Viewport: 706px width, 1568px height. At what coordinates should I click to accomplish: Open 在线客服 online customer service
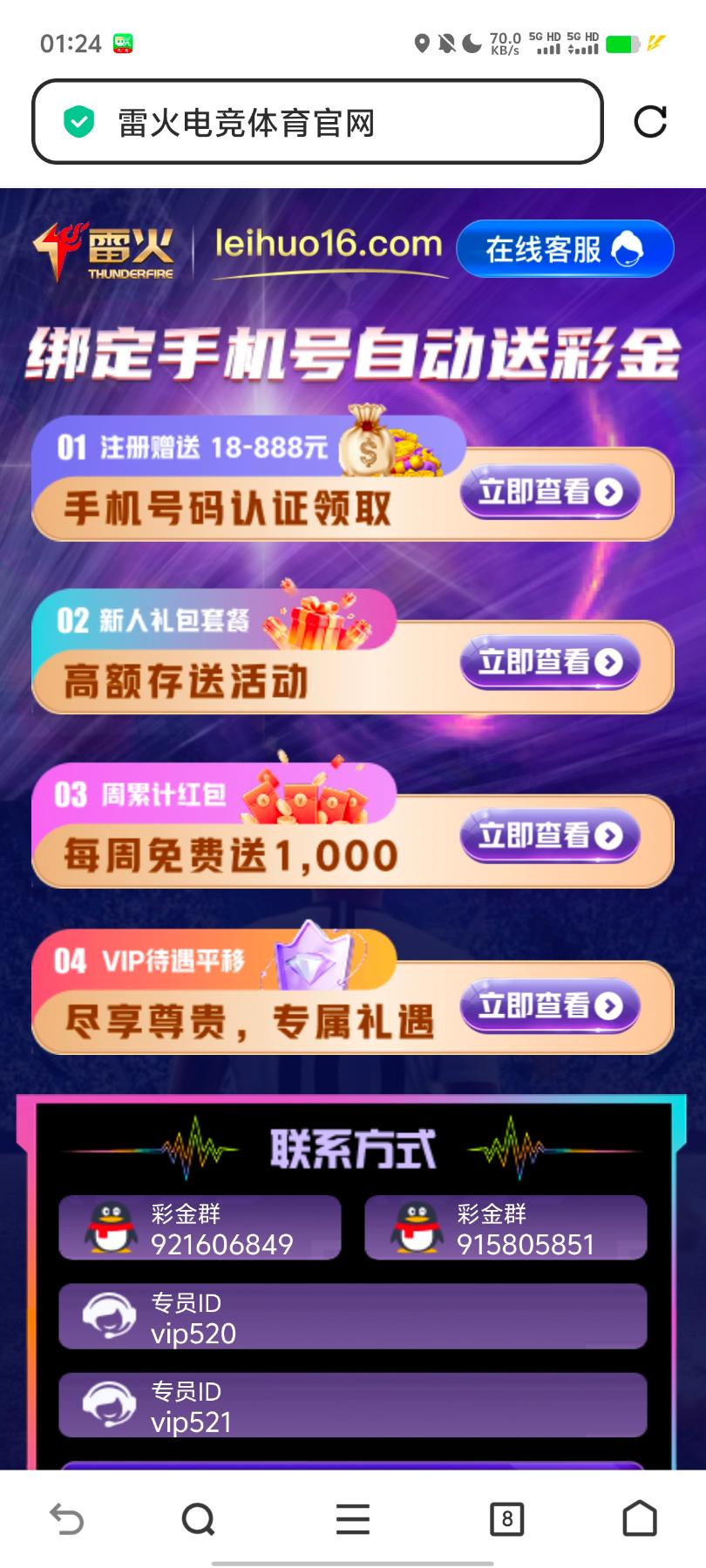[565, 249]
